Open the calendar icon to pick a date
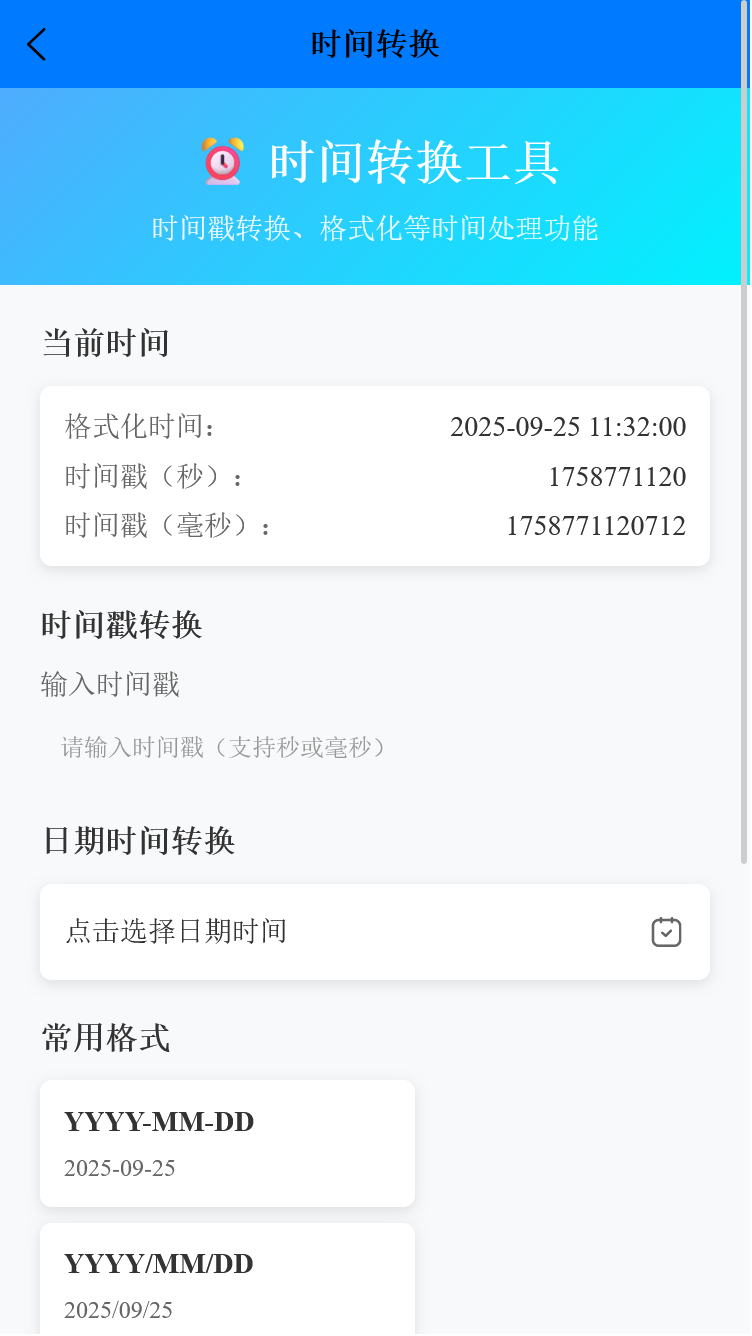Viewport: 752px width, 1336px height. 666,931
